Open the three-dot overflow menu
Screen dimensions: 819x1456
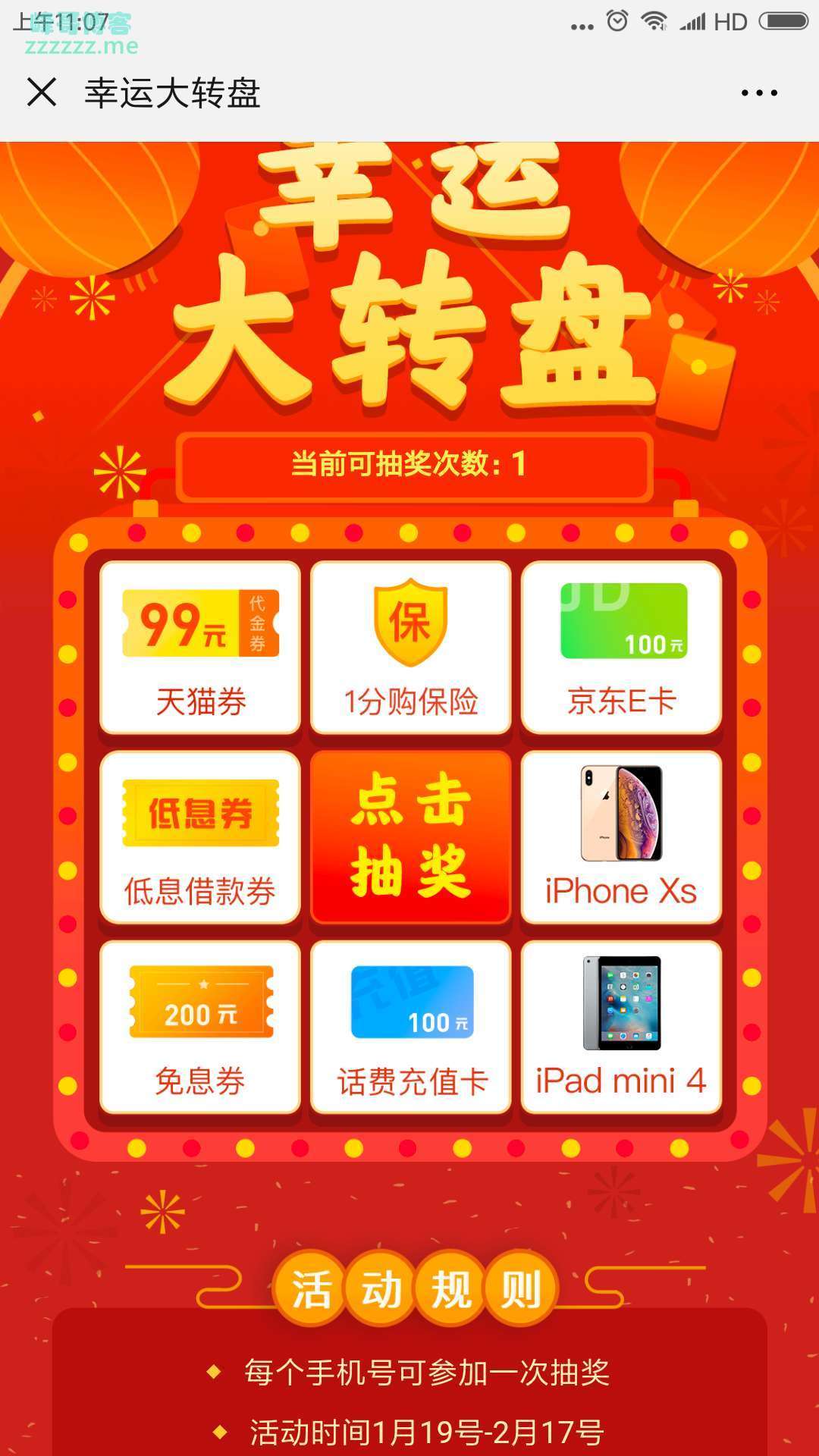tap(758, 93)
